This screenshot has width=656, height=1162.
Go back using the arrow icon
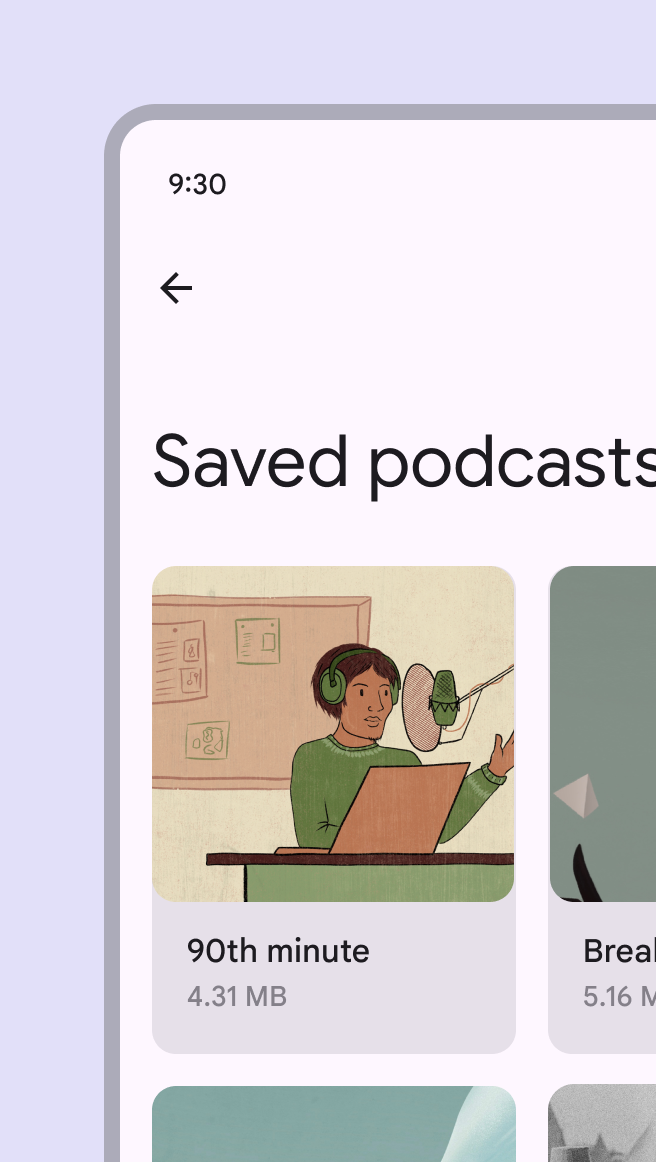pos(176,289)
